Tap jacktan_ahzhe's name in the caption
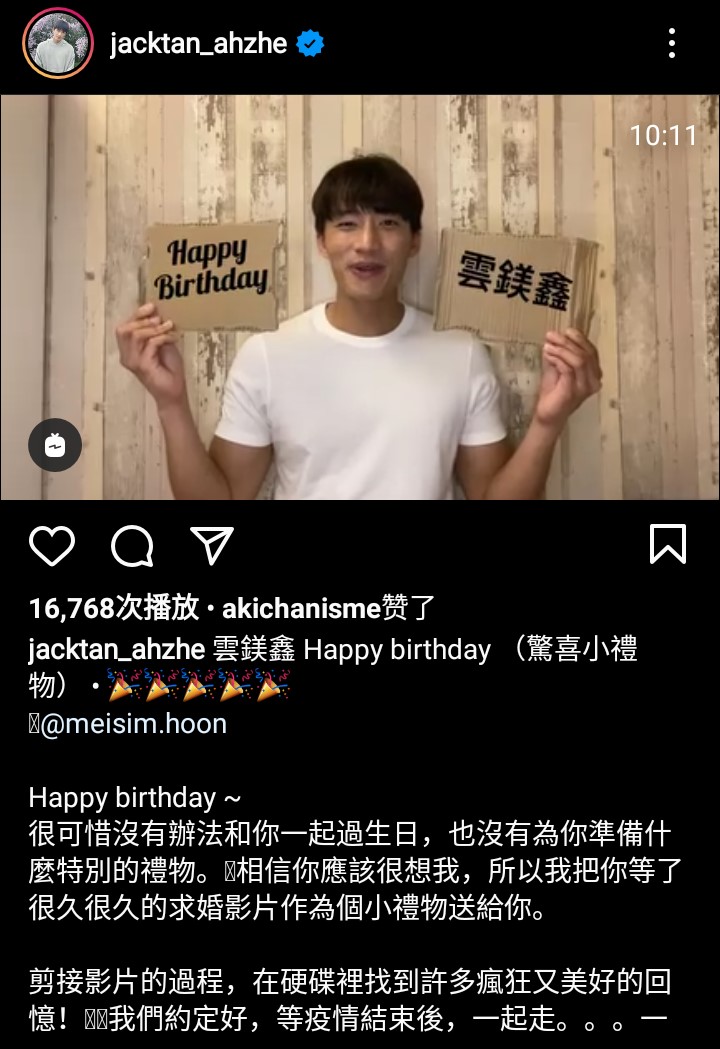Image resolution: width=720 pixels, height=1049 pixels. (x=117, y=650)
